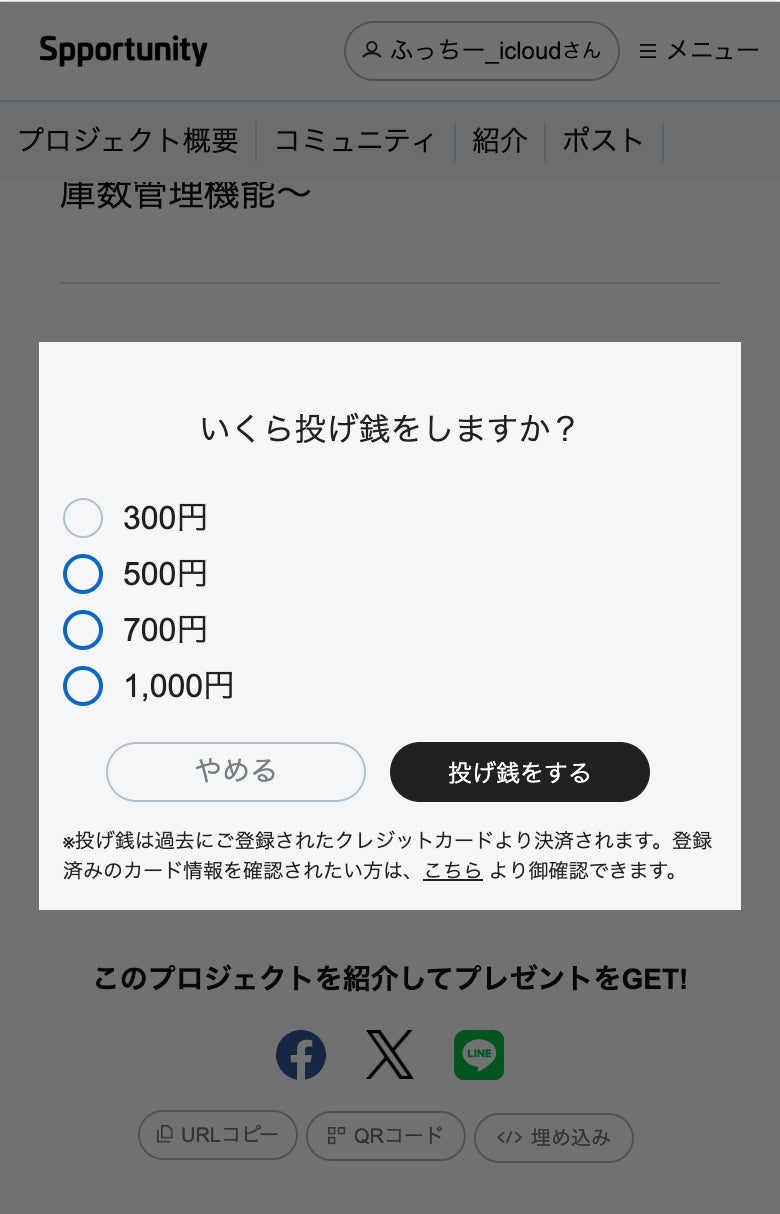Share the project on X

(390, 1055)
